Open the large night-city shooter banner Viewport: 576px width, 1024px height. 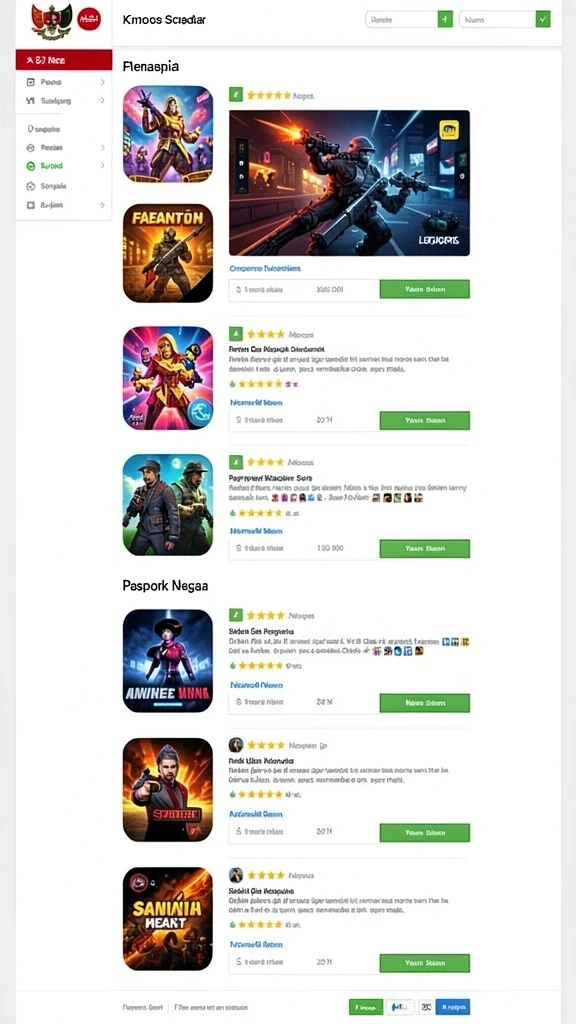tap(349, 183)
